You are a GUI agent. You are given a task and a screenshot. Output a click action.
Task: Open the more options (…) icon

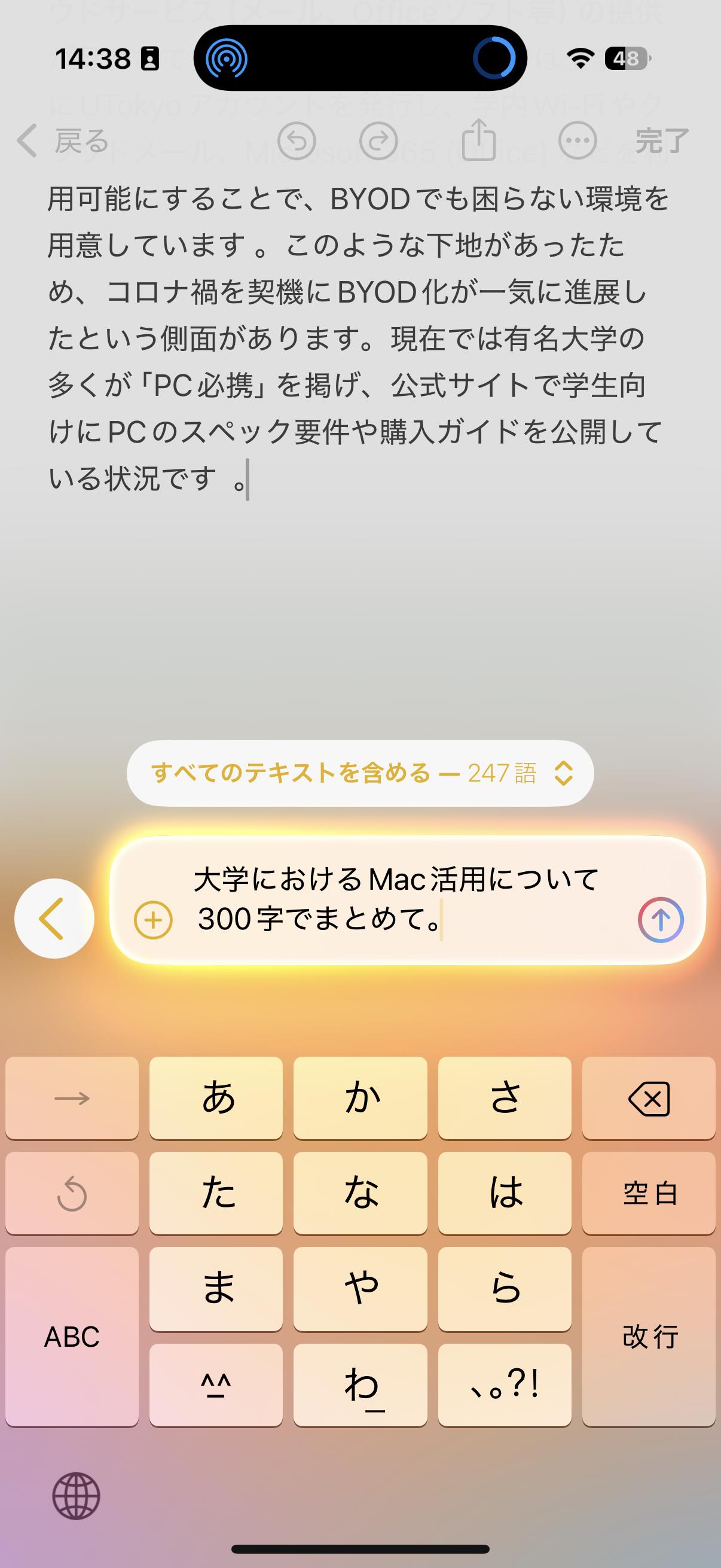[x=579, y=141]
